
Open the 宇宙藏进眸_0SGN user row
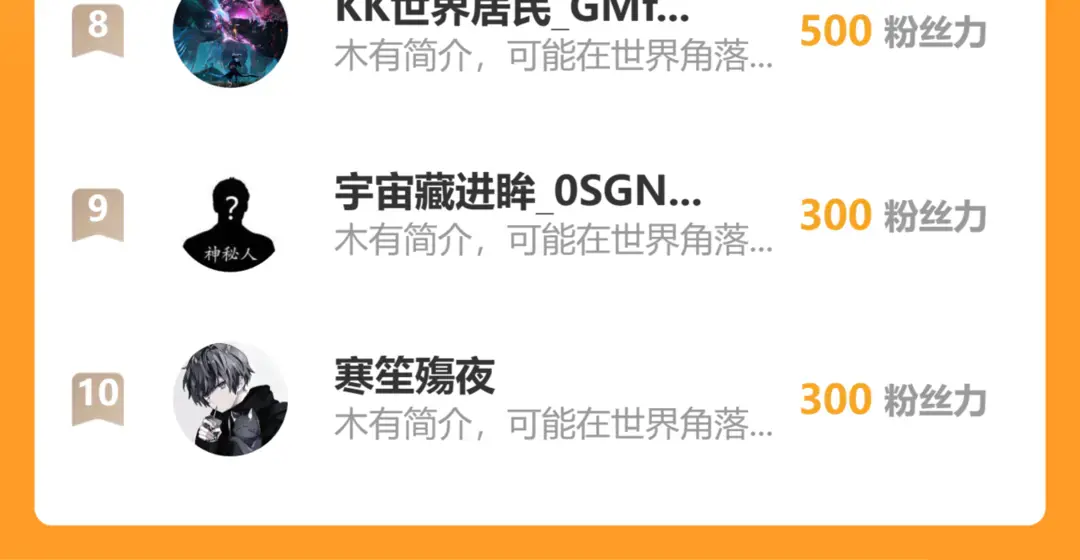coord(540,216)
